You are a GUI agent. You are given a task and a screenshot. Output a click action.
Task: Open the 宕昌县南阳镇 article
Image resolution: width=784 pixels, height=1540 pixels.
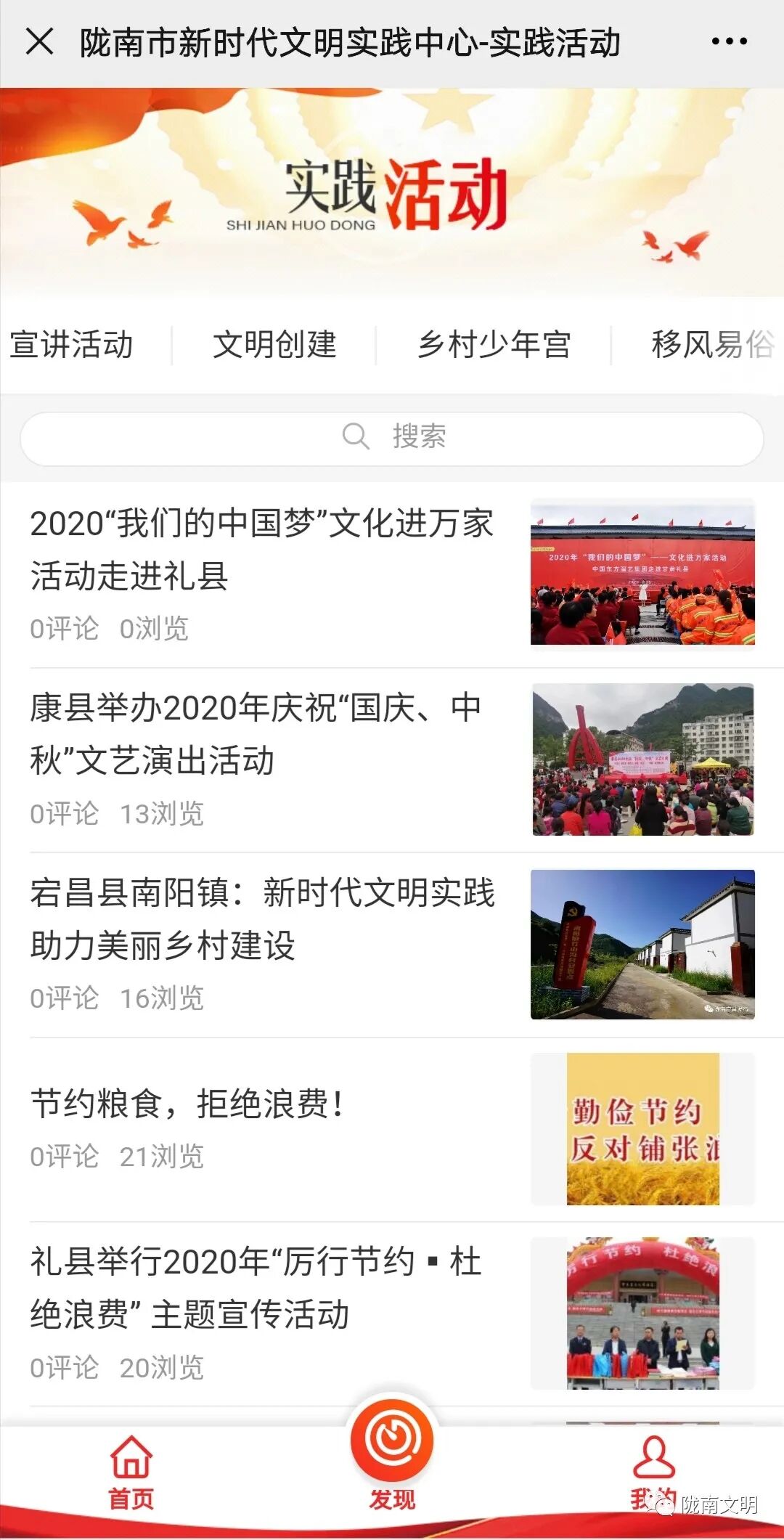pyautogui.click(x=261, y=918)
